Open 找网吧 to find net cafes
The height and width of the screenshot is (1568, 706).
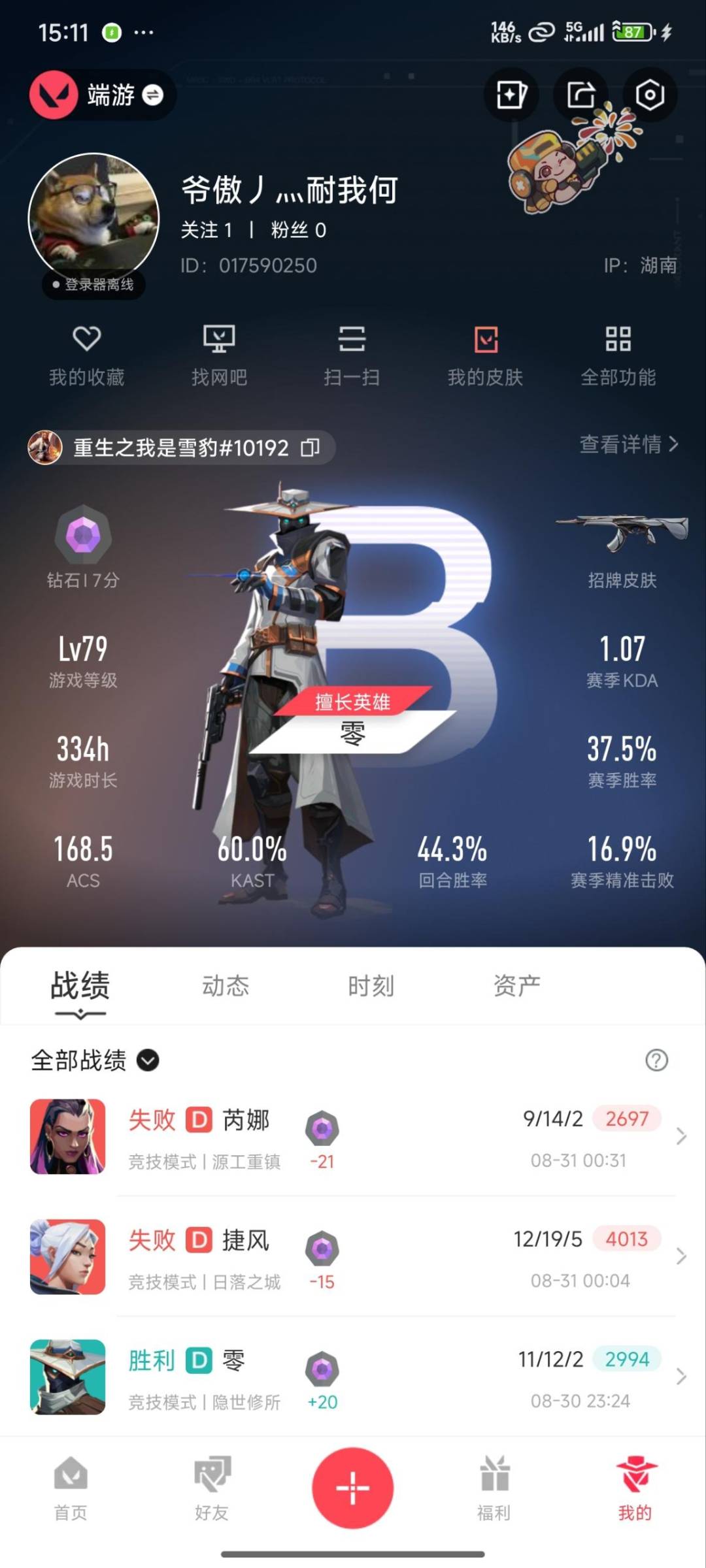coord(219,356)
